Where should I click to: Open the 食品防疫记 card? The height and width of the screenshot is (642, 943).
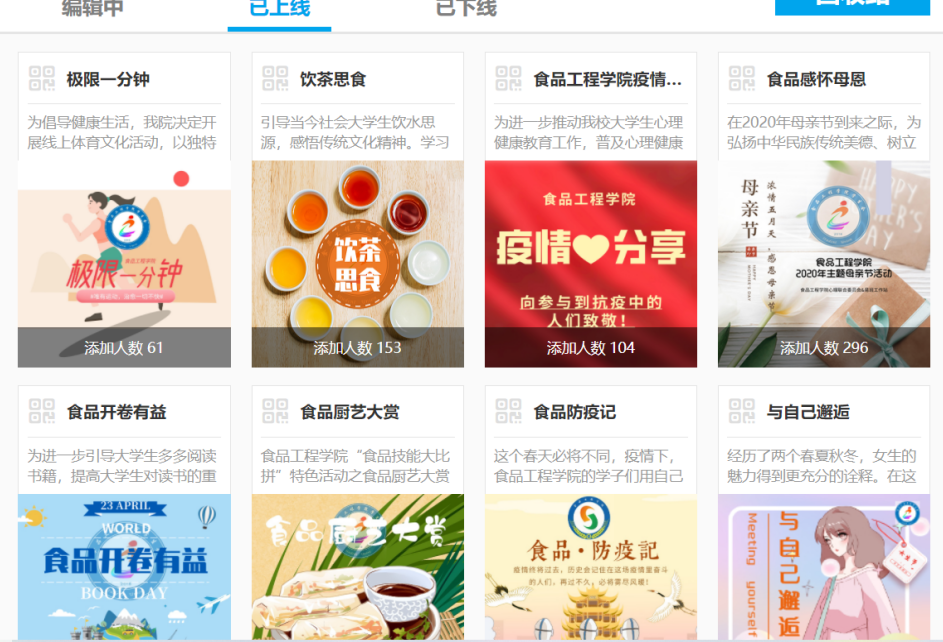(590, 565)
